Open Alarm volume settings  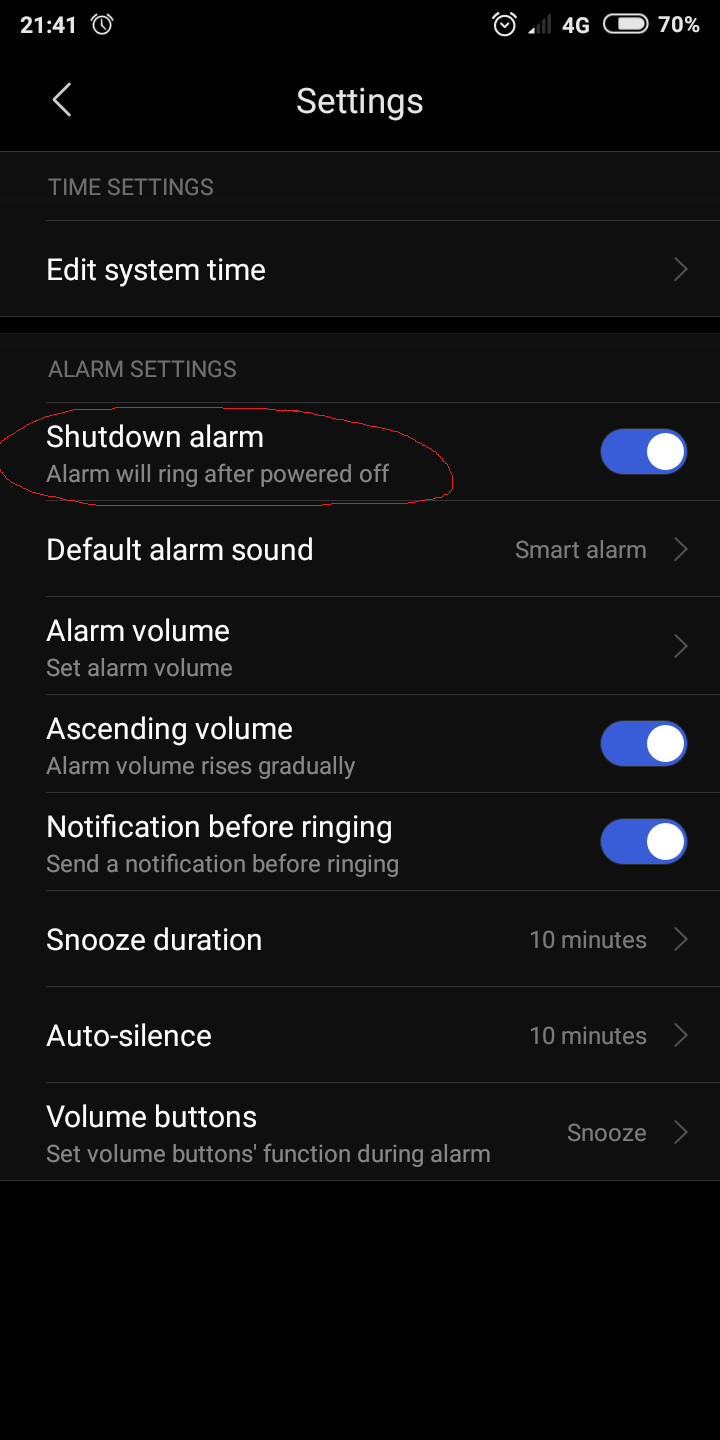pyautogui.click(x=360, y=647)
